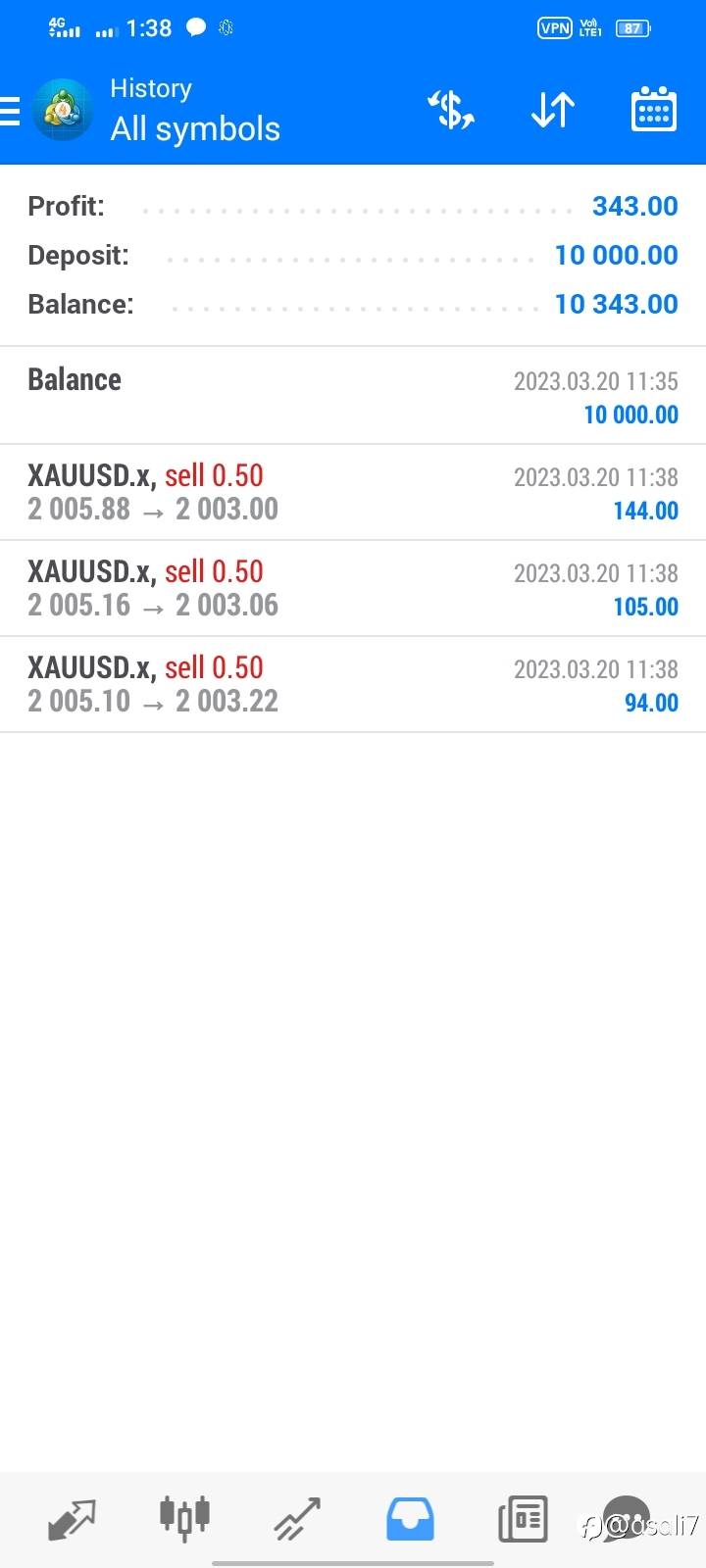Switch to the News tab
This screenshot has width=706, height=1568.
[x=523, y=1519]
